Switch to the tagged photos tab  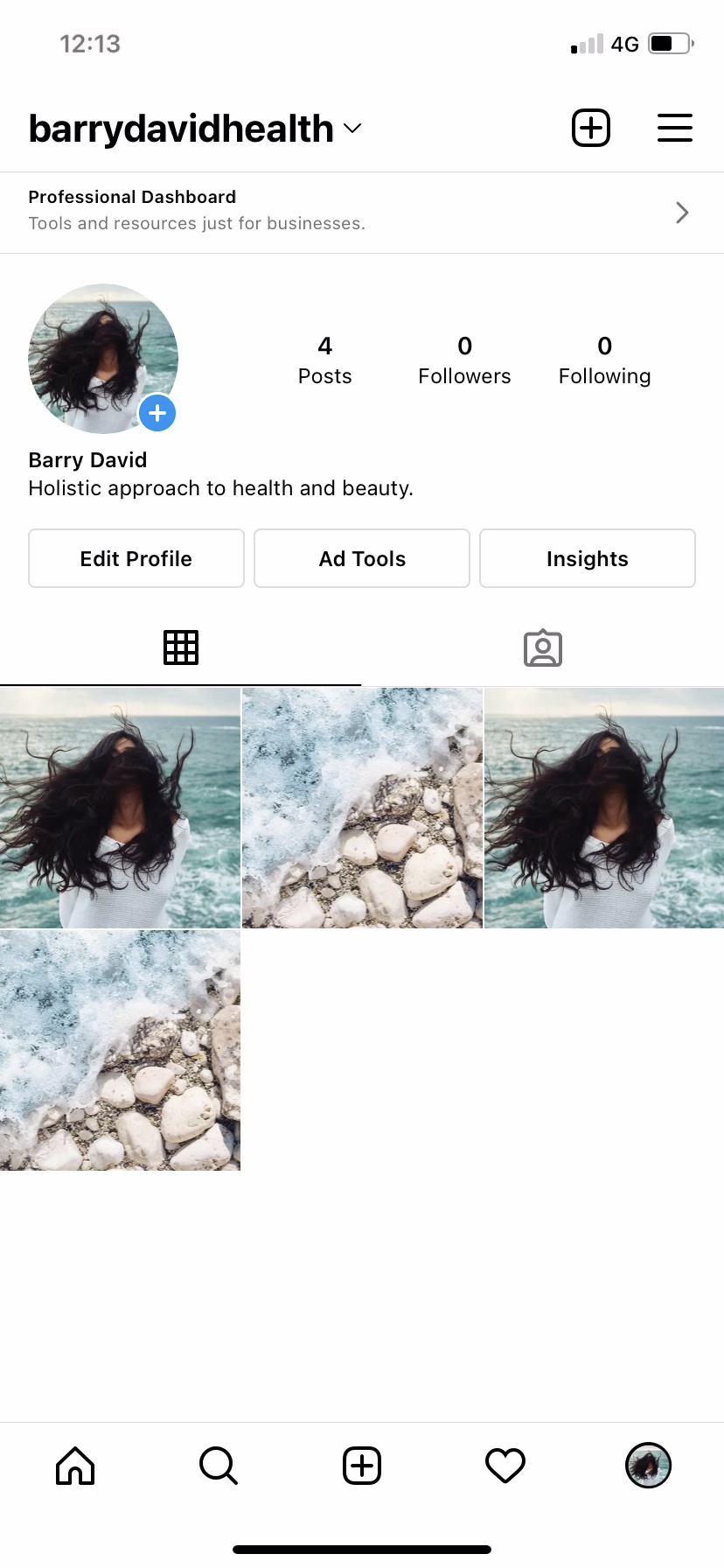point(542,647)
